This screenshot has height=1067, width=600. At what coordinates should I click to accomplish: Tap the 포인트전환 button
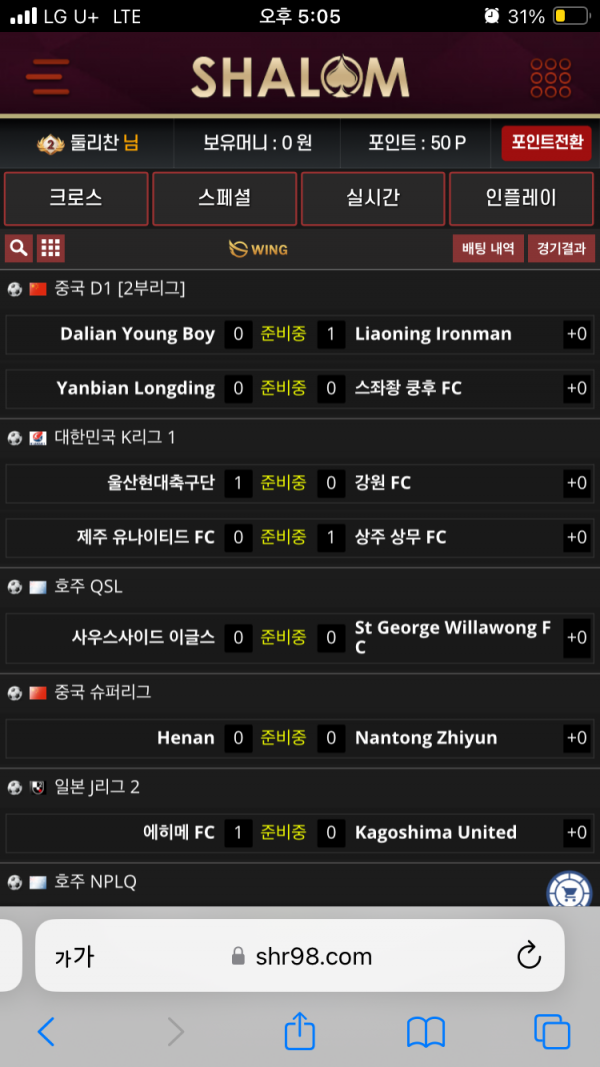[x=546, y=143]
